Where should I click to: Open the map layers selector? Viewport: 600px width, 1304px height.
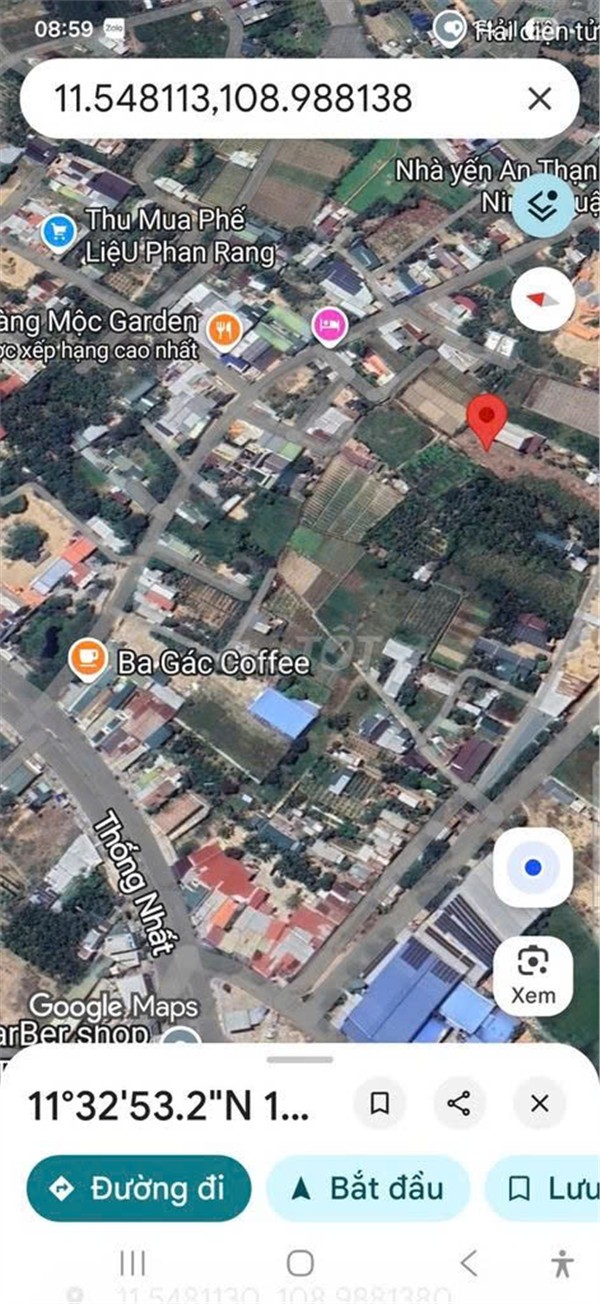click(x=543, y=207)
